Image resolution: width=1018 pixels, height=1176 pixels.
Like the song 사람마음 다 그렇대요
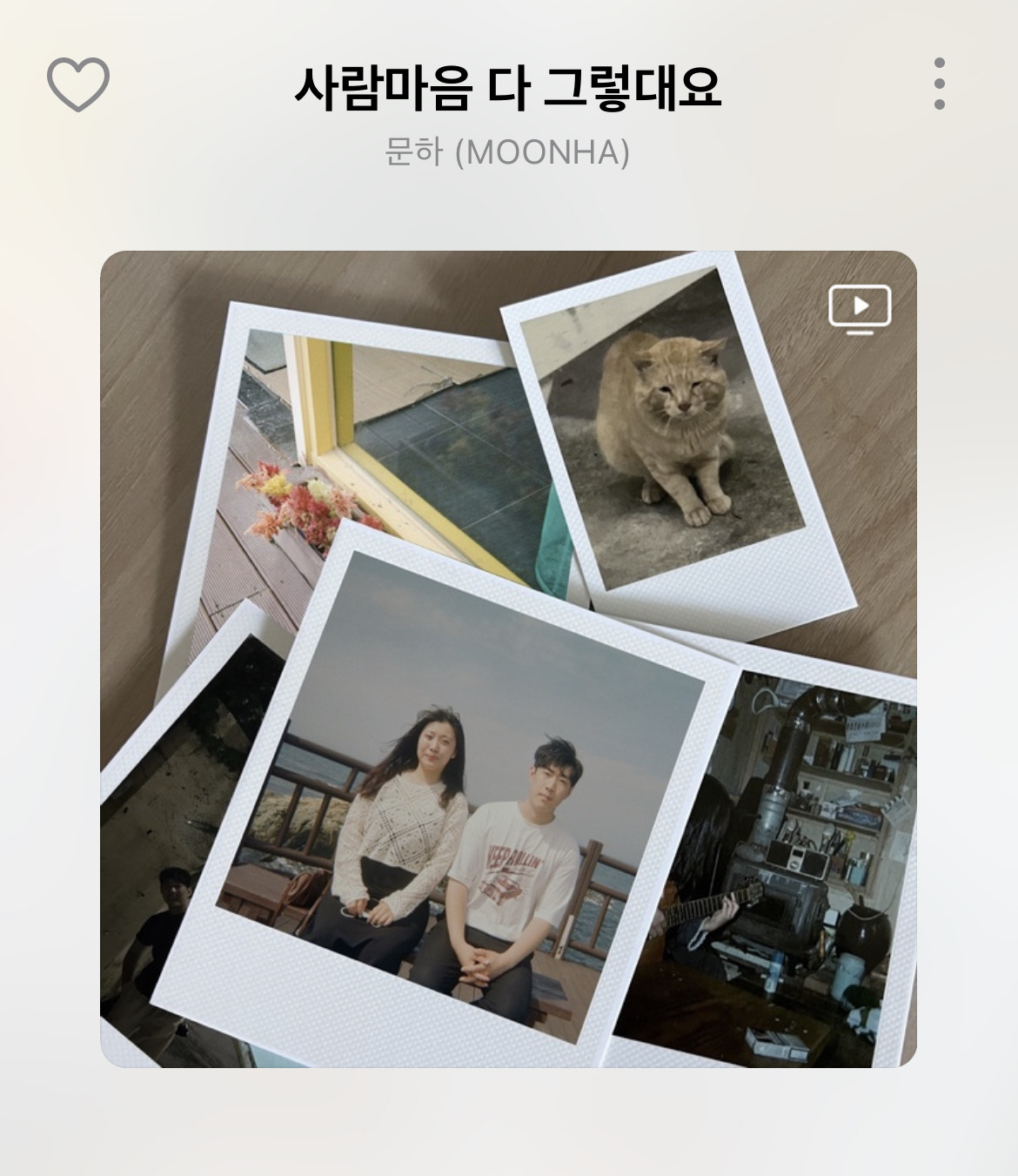pos(77,84)
